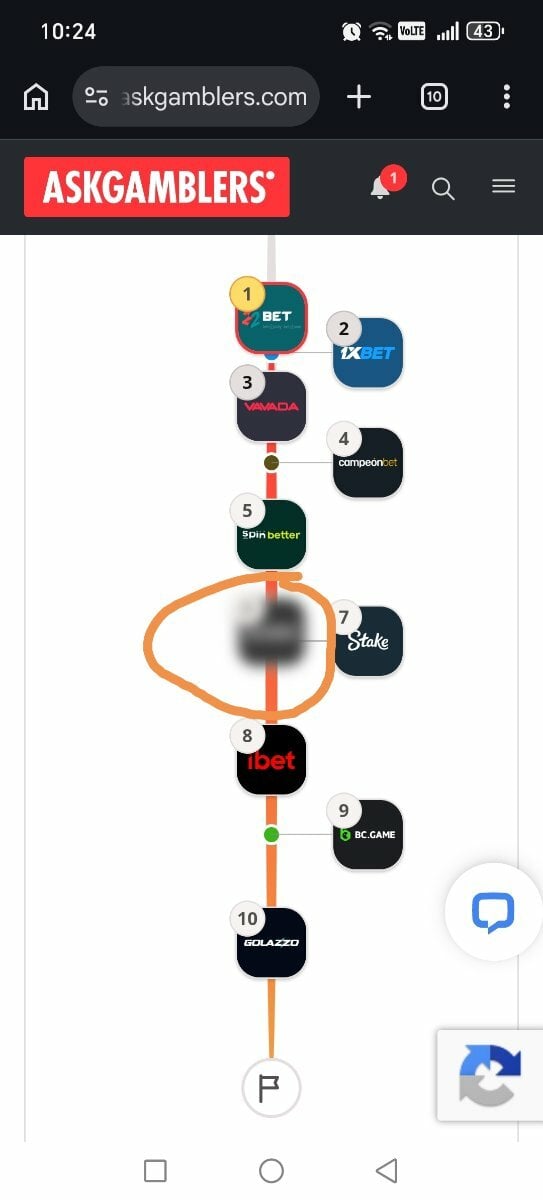This screenshot has height=1200, width=543.
Task: Open the Golazzo casino tile
Action: [x=271, y=943]
